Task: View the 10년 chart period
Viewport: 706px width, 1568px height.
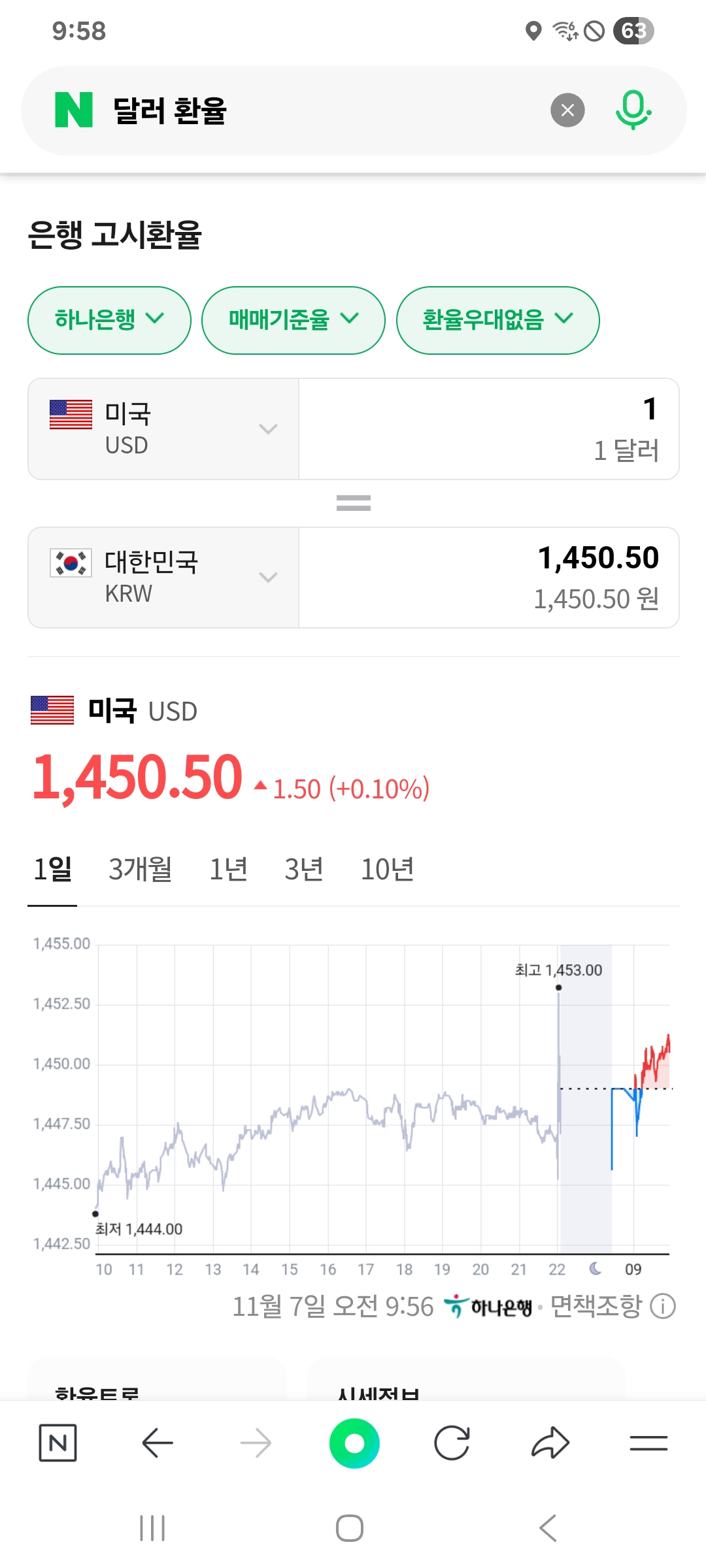Action: pos(387,870)
